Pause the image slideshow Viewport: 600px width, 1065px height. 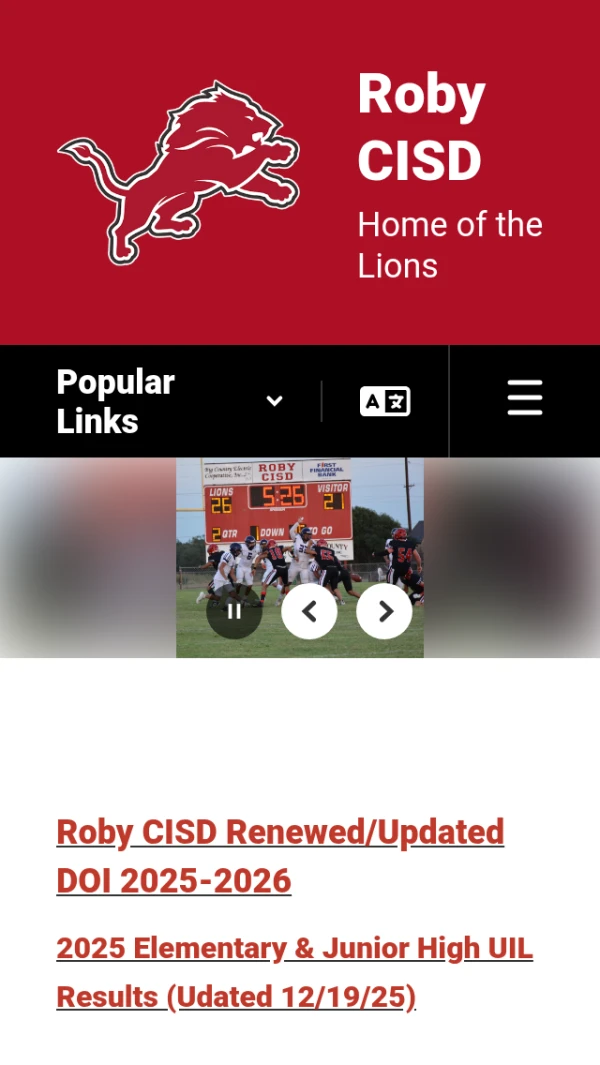tap(234, 611)
